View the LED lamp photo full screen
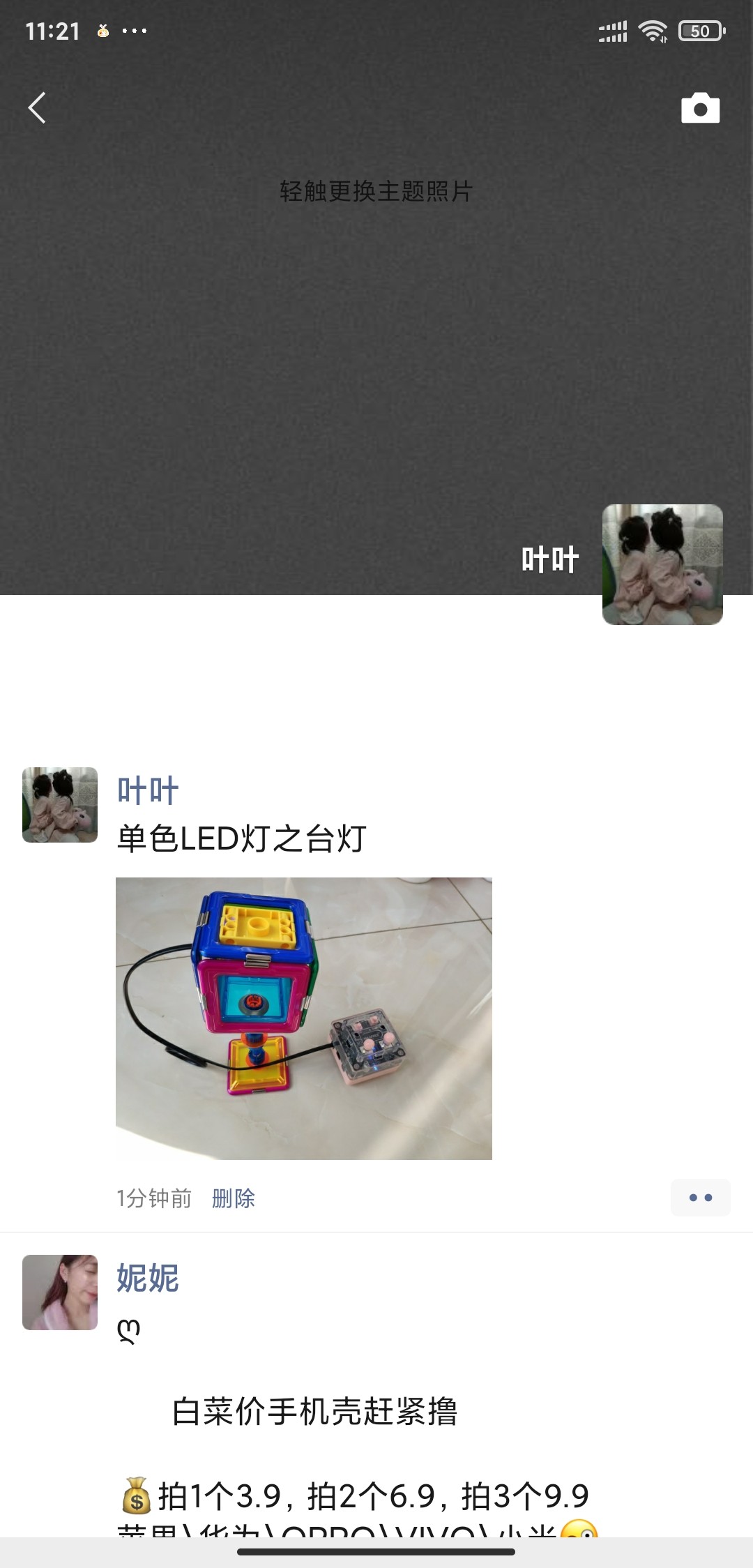The image size is (753, 1568). (x=303, y=1018)
